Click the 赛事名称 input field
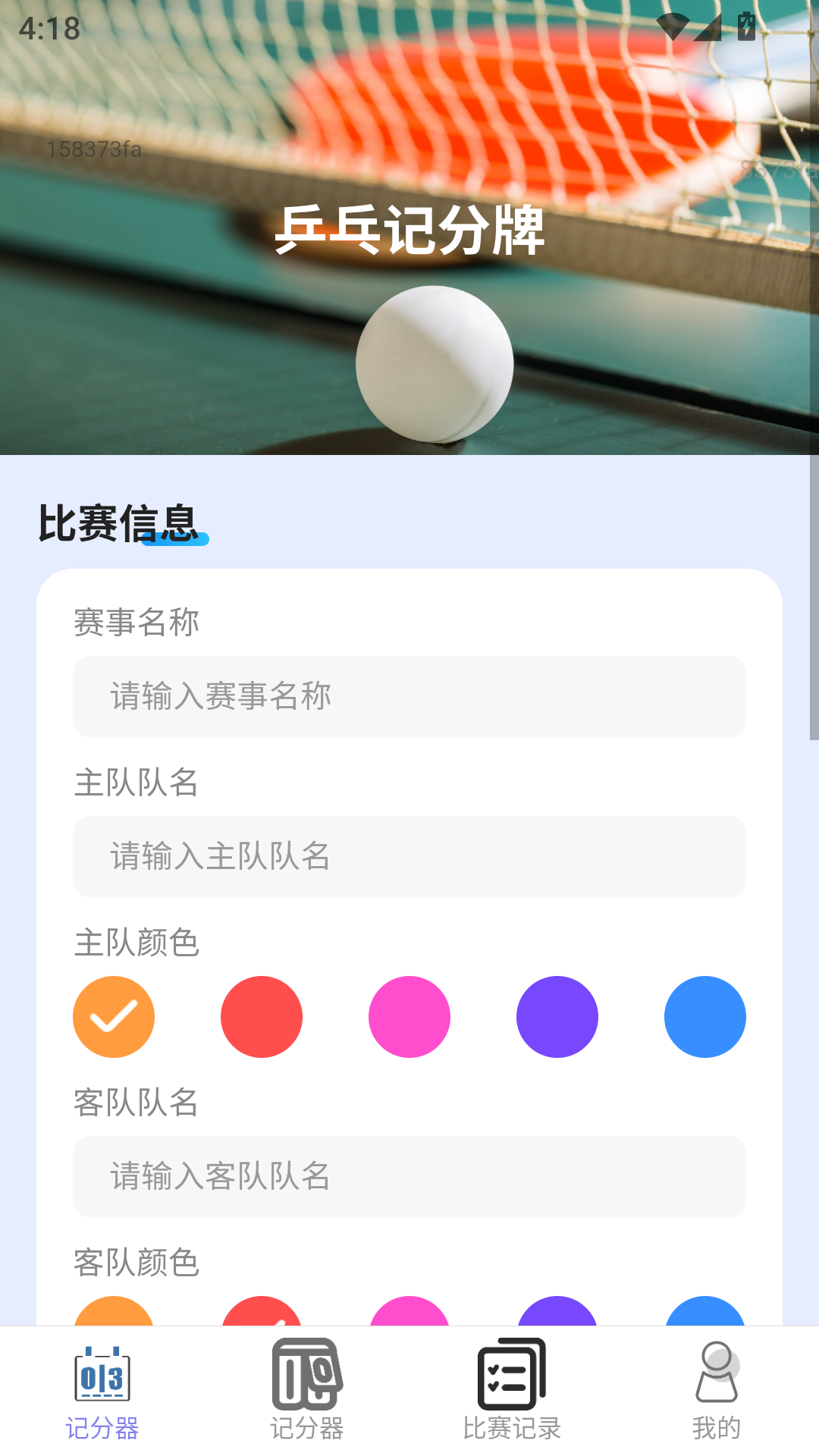 (x=409, y=695)
